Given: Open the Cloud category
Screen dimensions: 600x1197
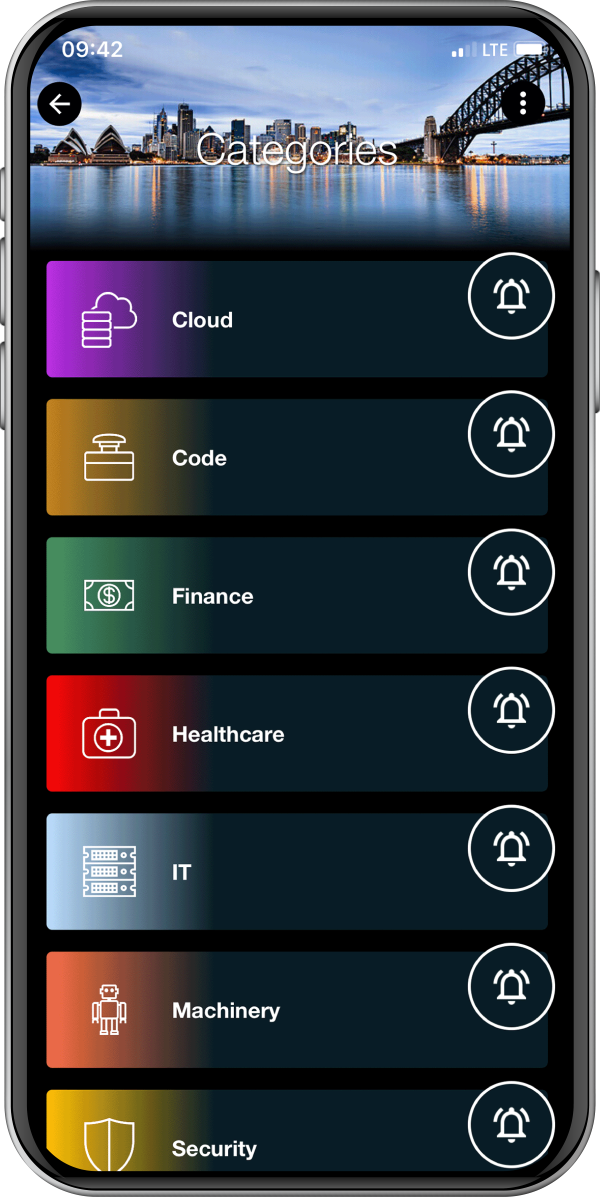Looking at the screenshot, I should (x=297, y=319).
